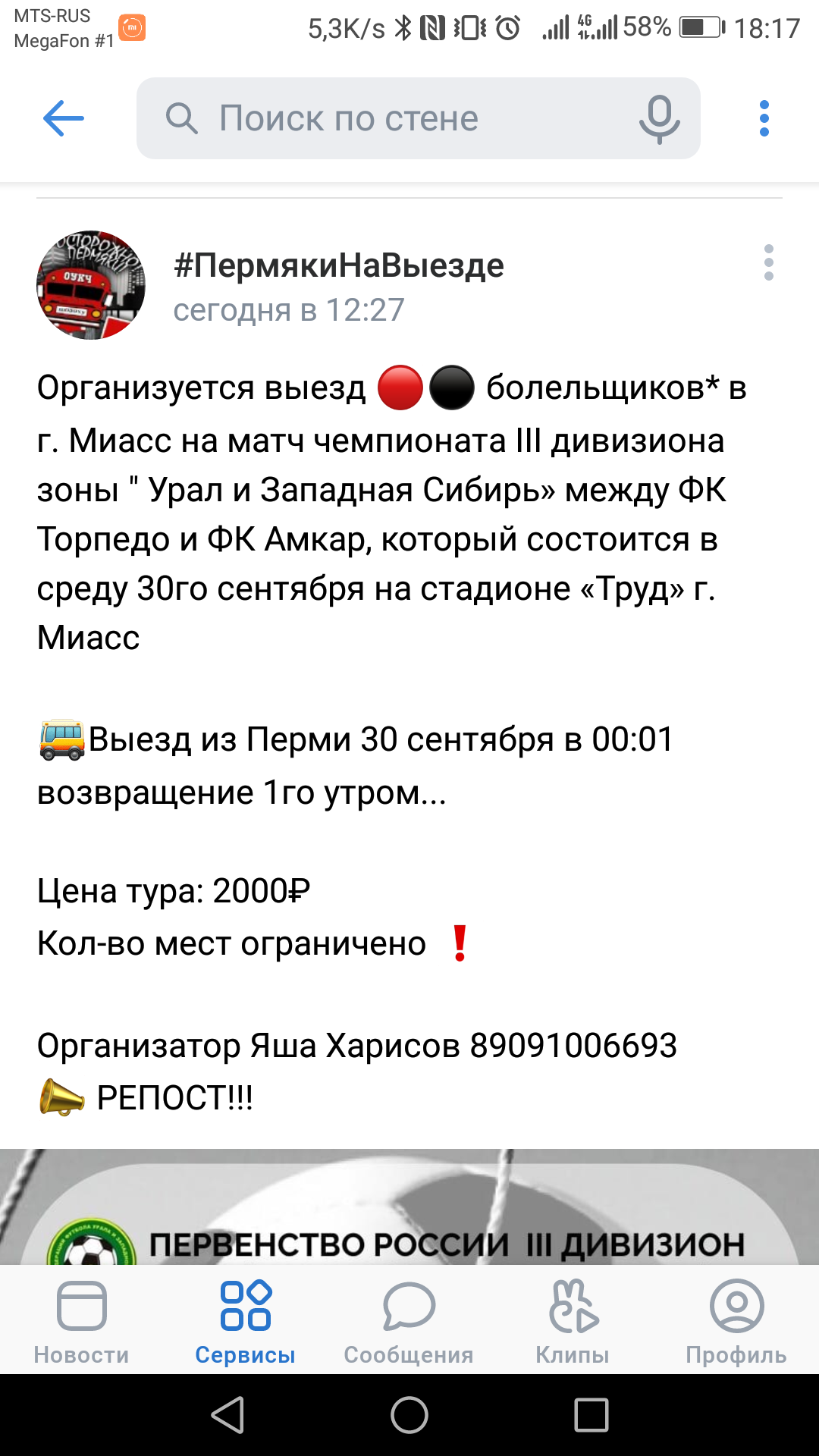This screenshot has height=1456, width=819.
Task: Open the attached 'Первенство России III дивизион' image
Action: [409, 1207]
